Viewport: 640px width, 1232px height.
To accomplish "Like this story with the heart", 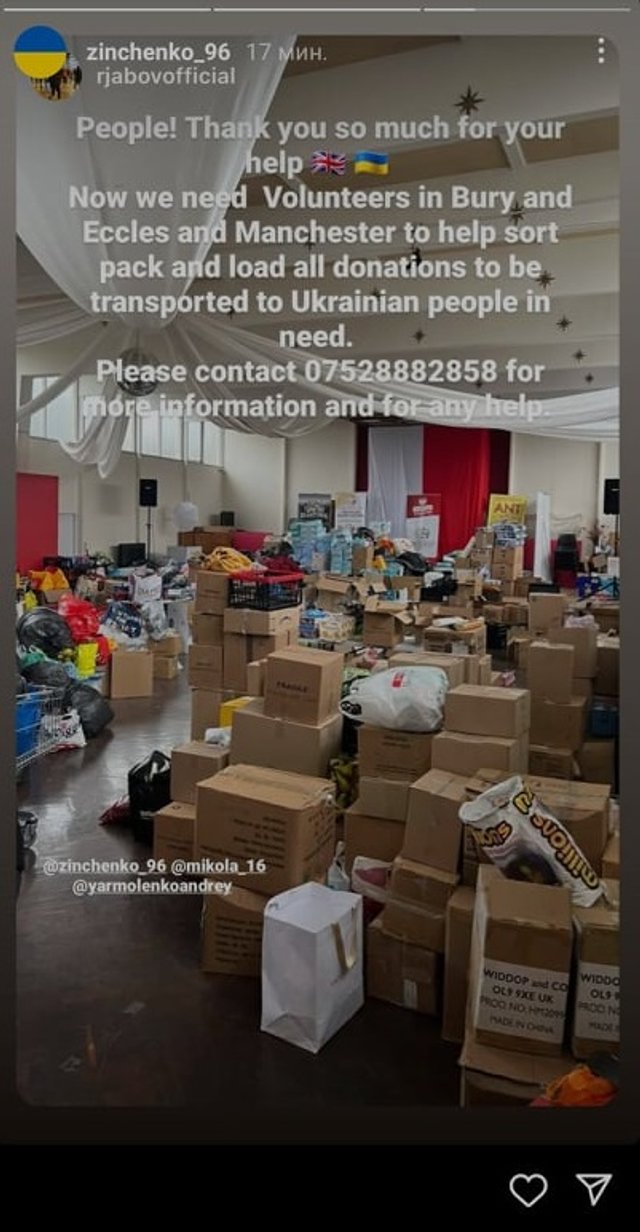I will click(528, 1189).
